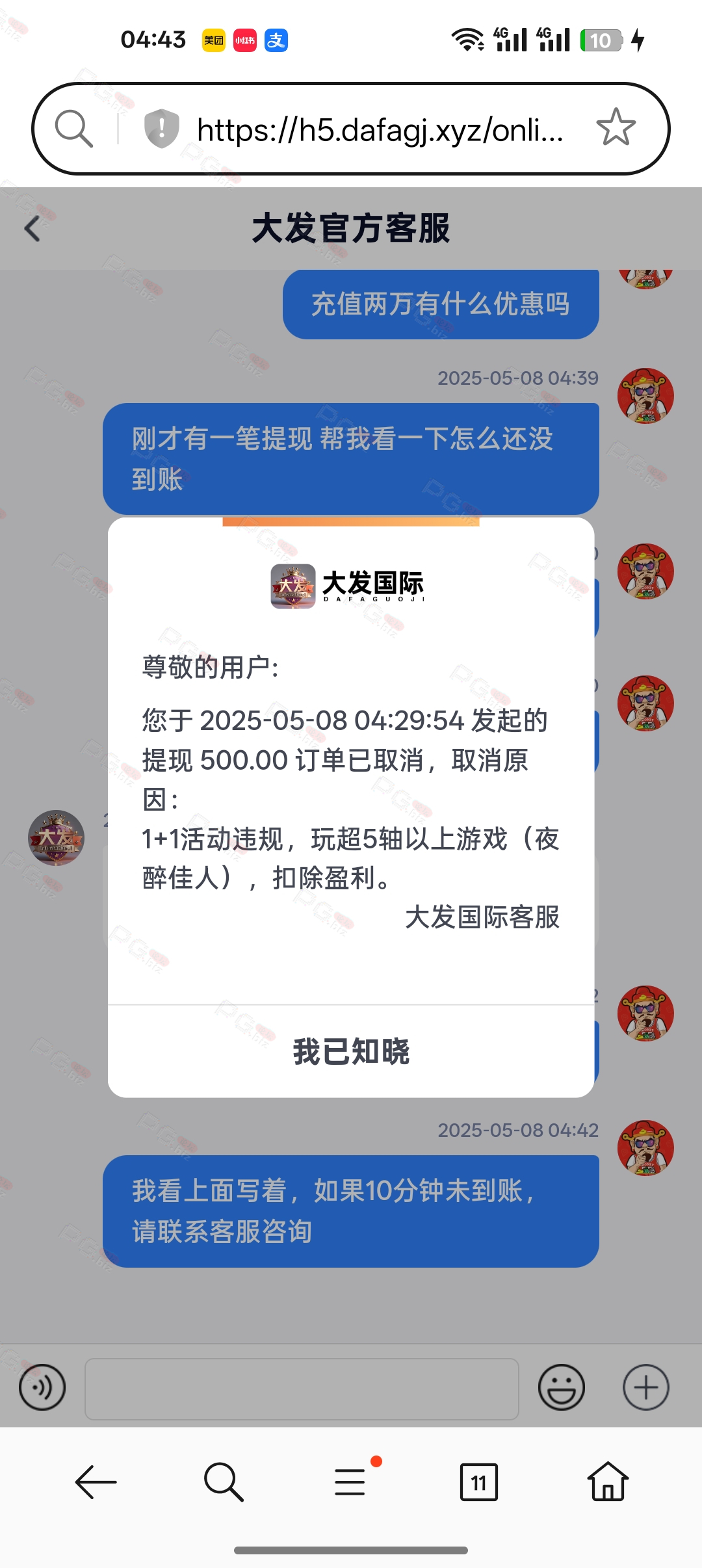Focus the chat message text field
702x1568 pixels.
pyautogui.click(x=302, y=1389)
